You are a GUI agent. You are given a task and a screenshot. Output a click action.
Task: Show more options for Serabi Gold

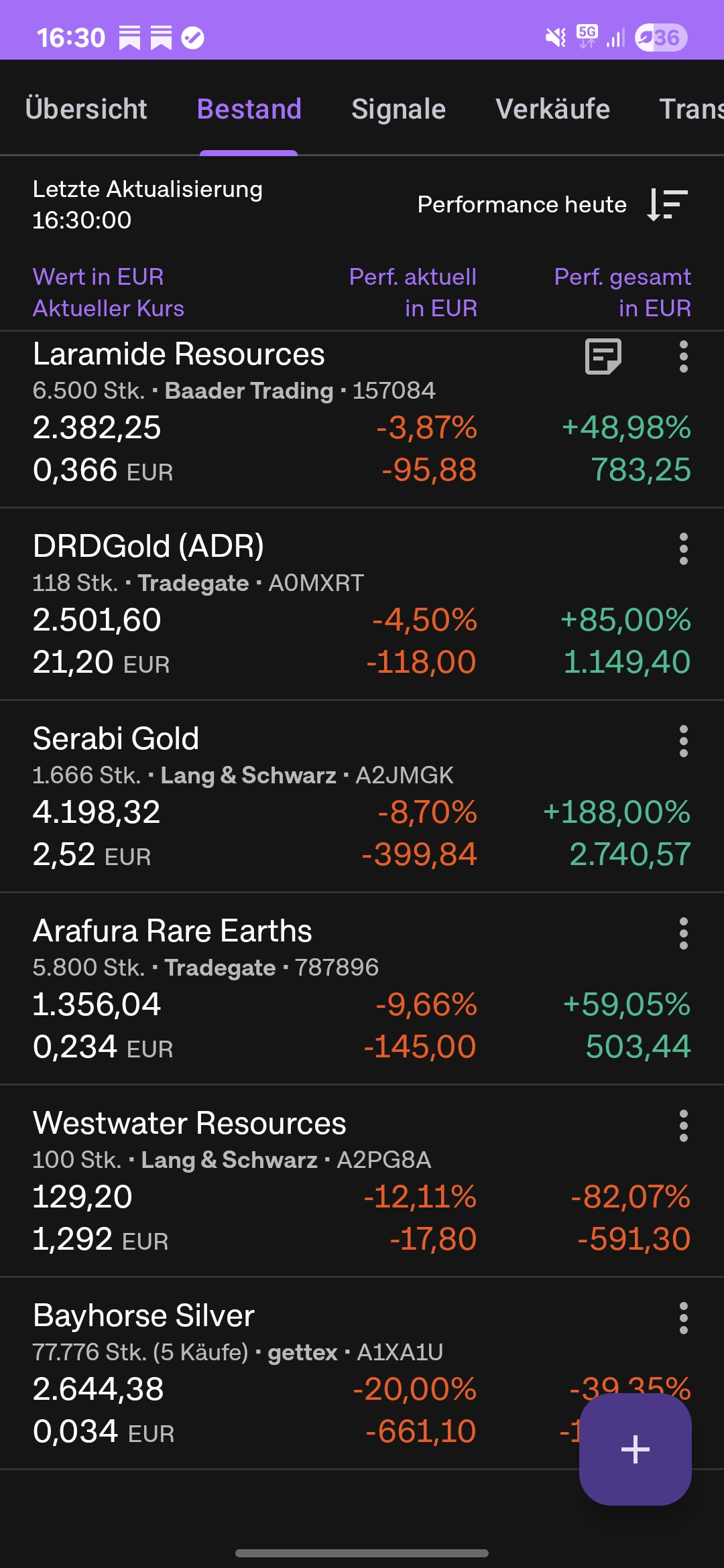click(683, 741)
